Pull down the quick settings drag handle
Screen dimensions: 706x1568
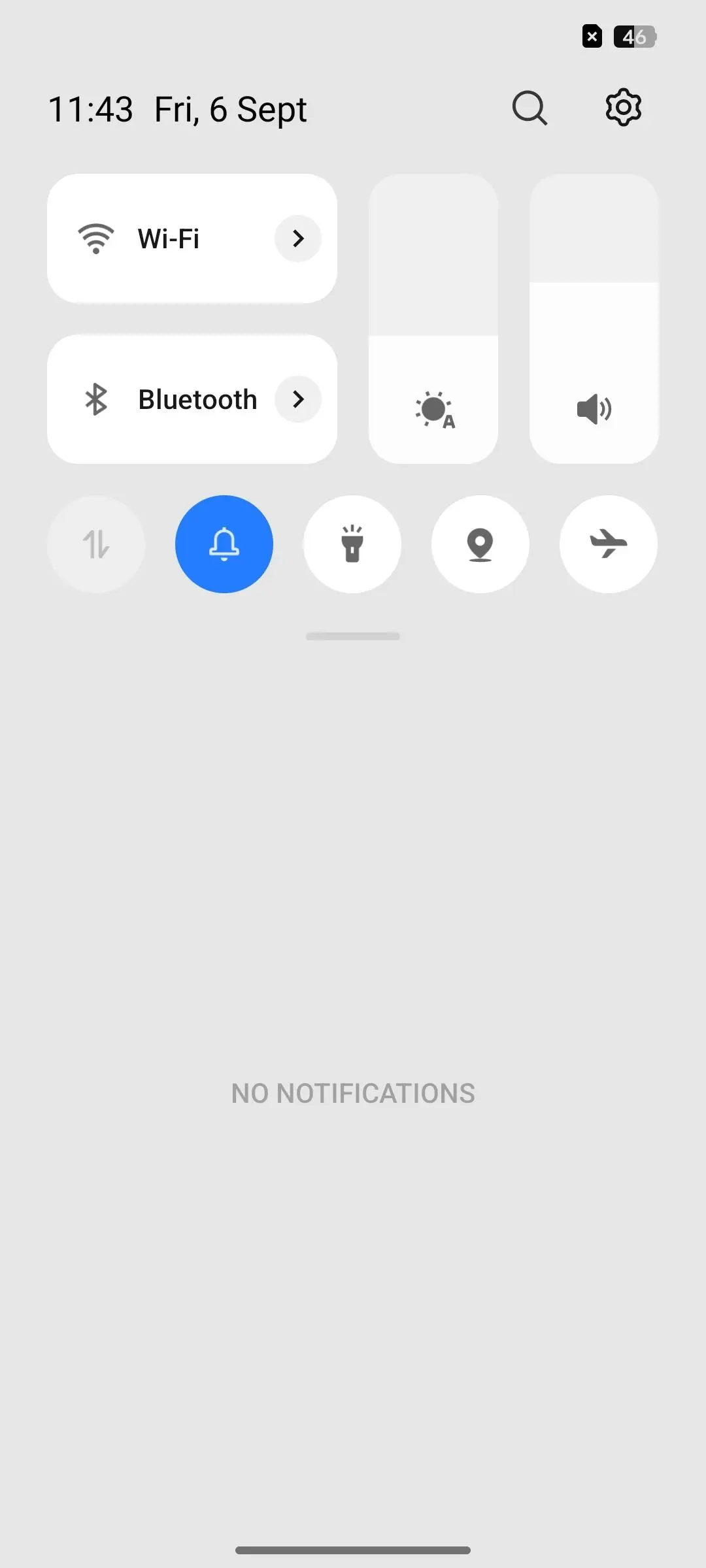pyautogui.click(x=352, y=636)
